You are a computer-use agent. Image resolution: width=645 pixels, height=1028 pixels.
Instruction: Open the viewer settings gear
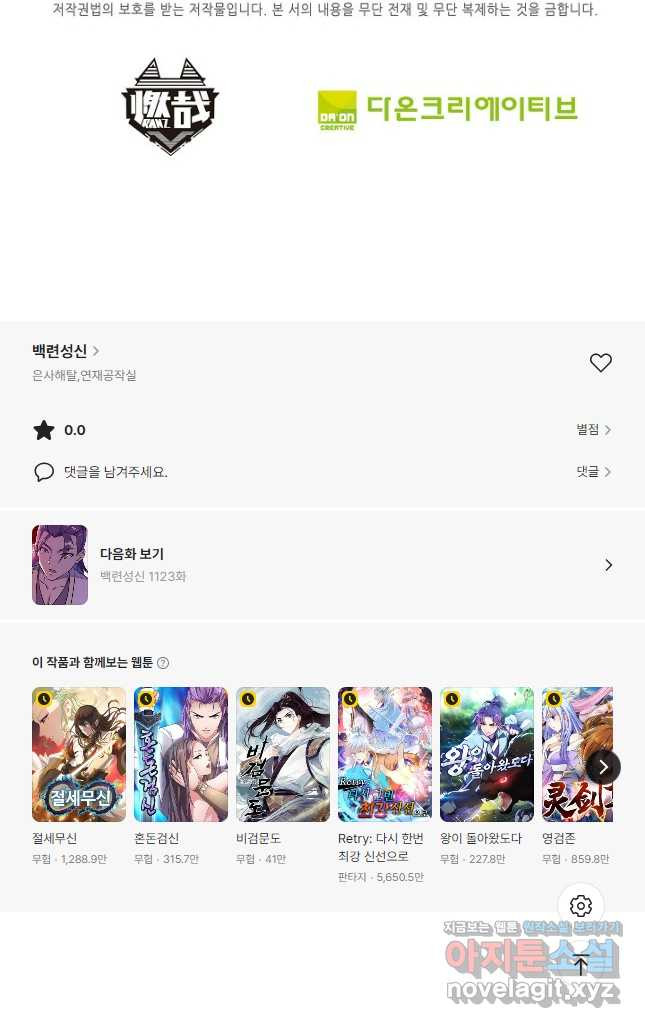(581, 906)
